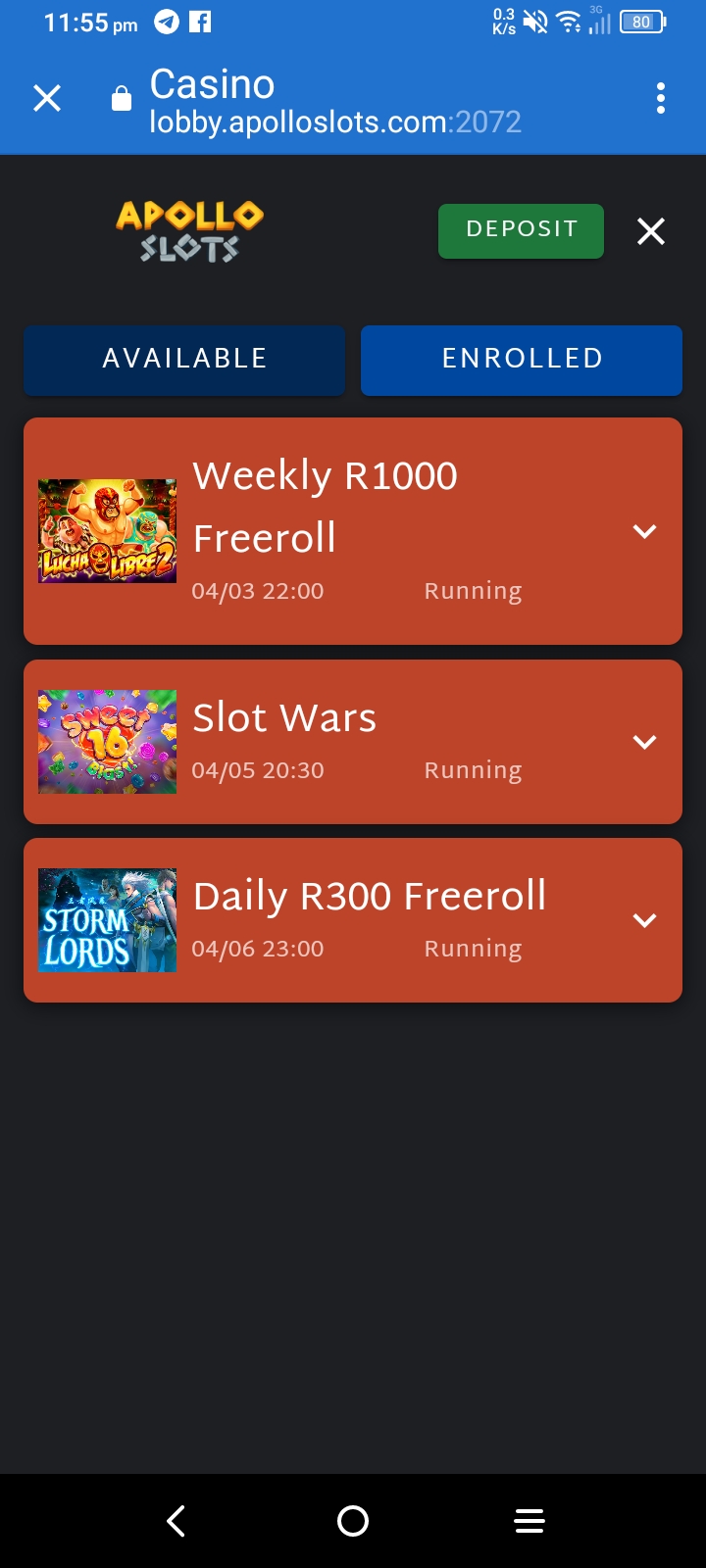Open the Storm Lords game thumbnail
706x1568 pixels.
click(x=108, y=920)
